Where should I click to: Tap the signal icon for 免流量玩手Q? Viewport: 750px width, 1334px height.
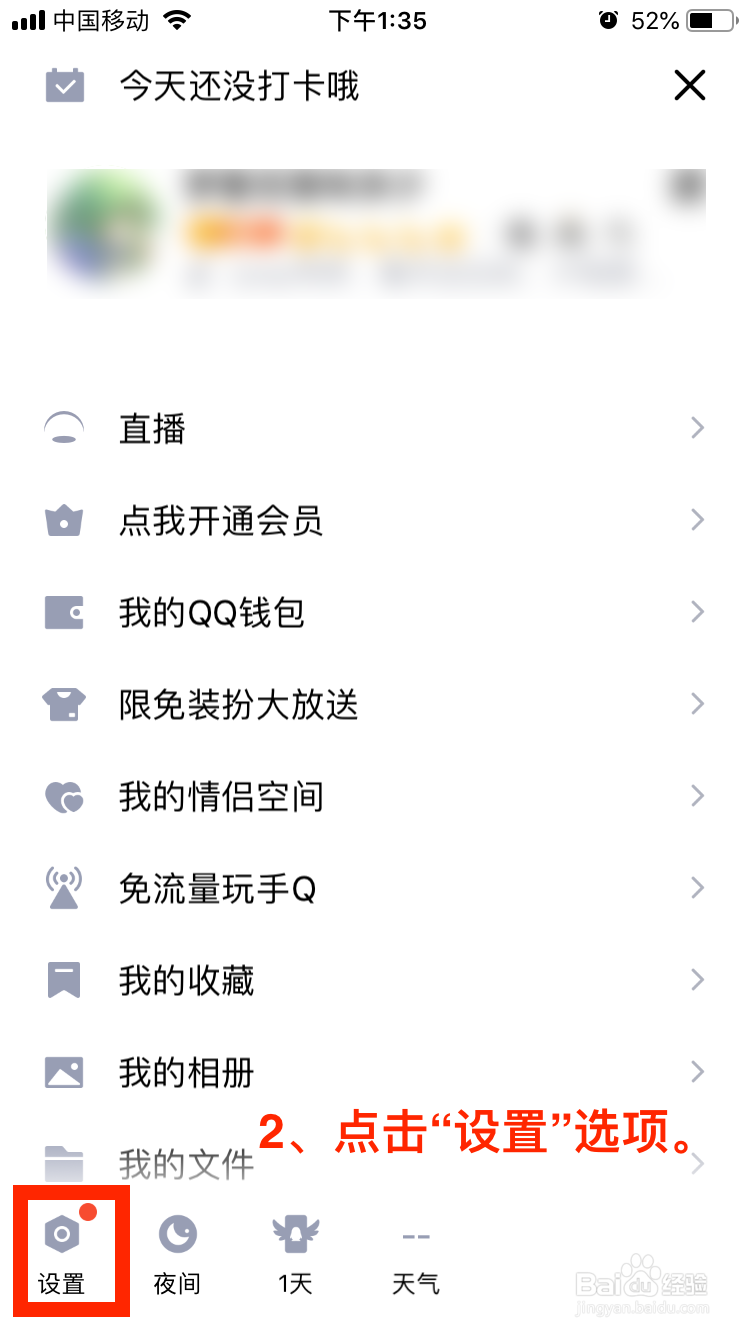point(64,888)
